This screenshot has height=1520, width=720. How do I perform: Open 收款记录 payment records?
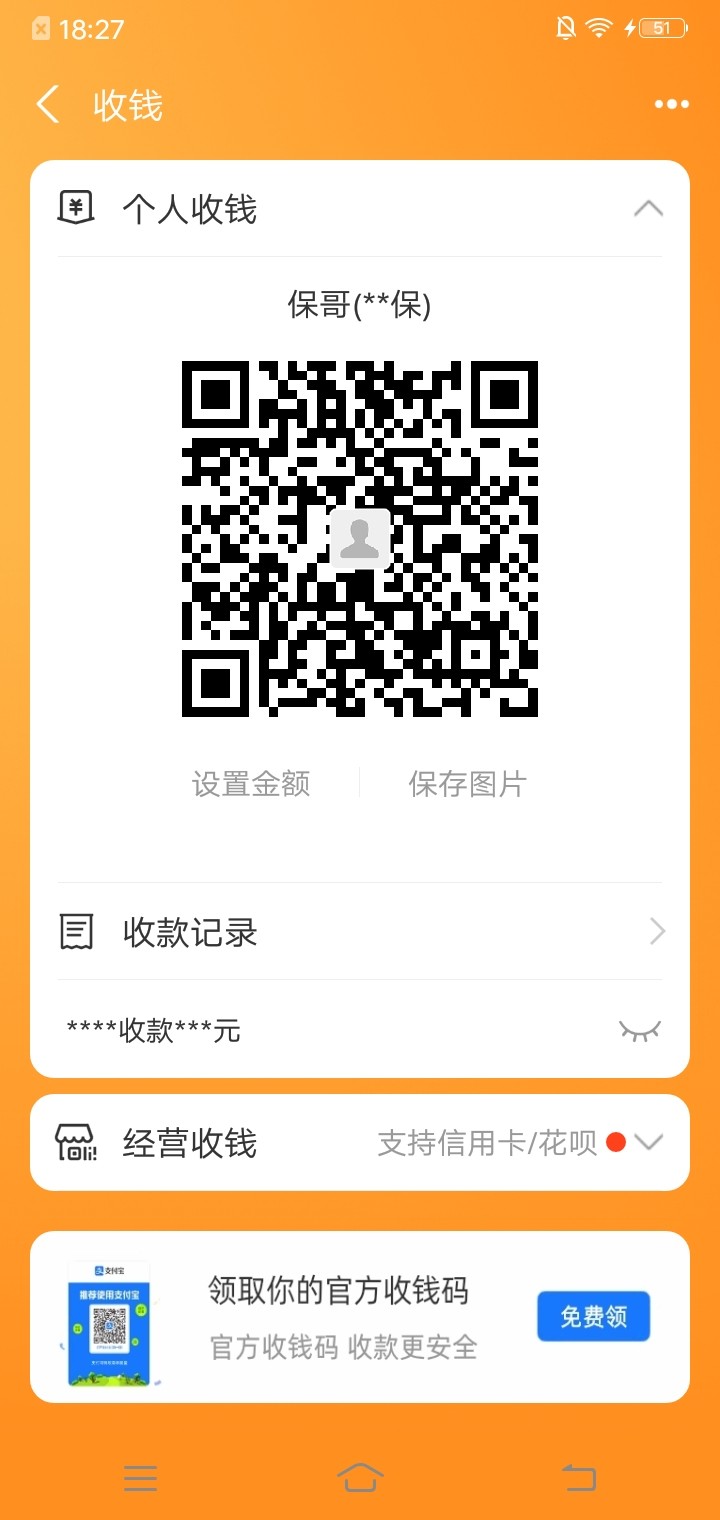(360, 932)
